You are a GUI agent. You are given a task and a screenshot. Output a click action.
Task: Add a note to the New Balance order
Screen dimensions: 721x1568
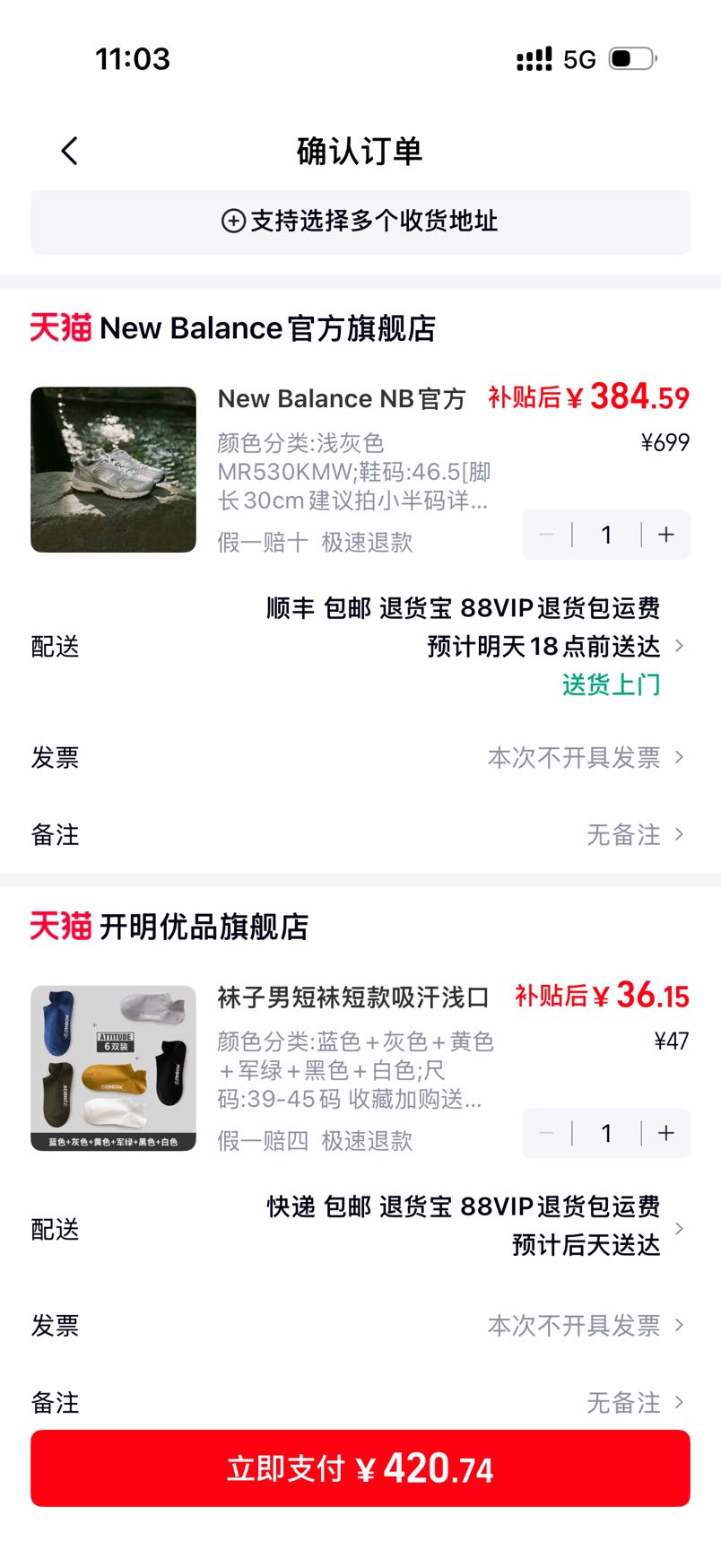(360, 834)
